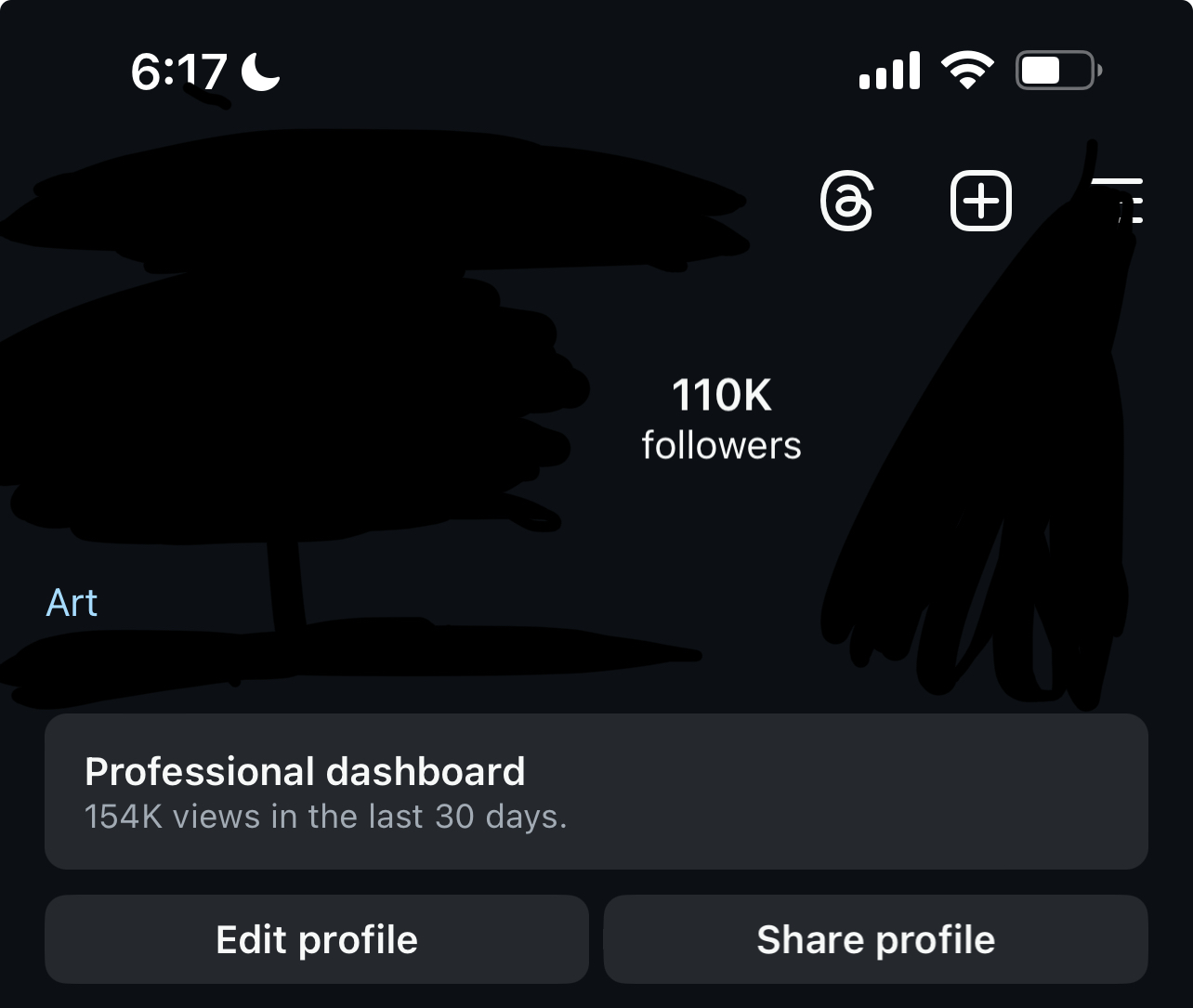Select Share profile
Viewport: 1193px width, 1008px height.
875,939
